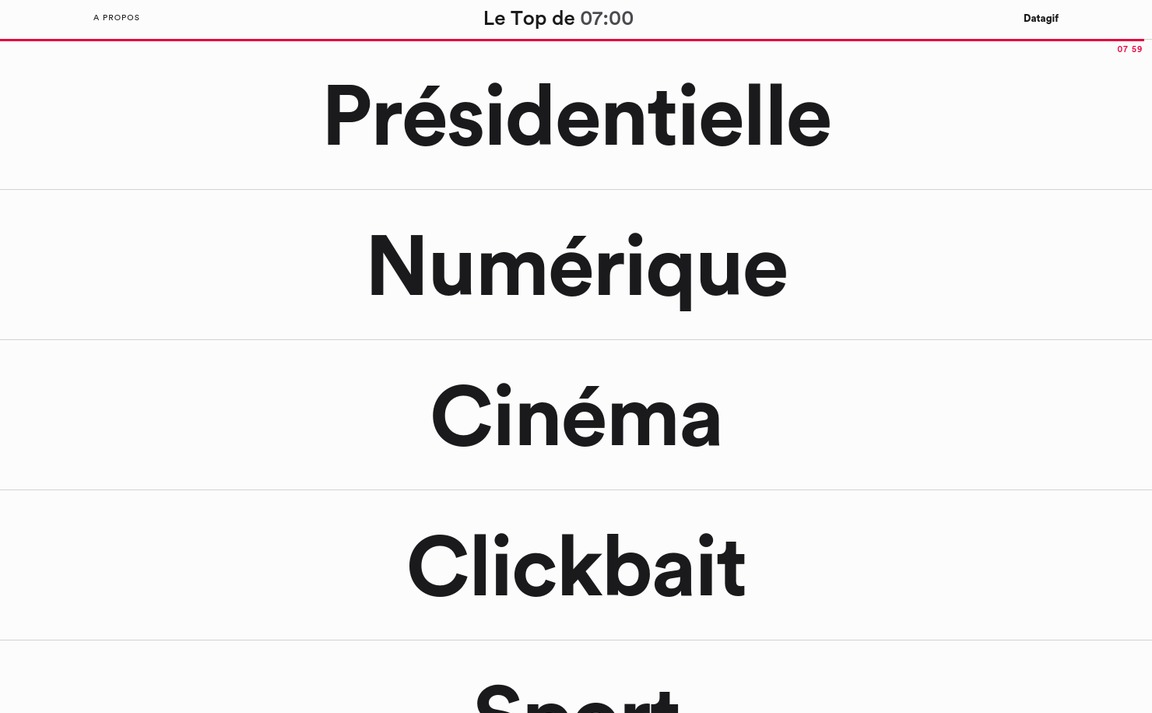The image size is (1152, 713).
Task: Select the Numérique topic
Action: point(577,267)
